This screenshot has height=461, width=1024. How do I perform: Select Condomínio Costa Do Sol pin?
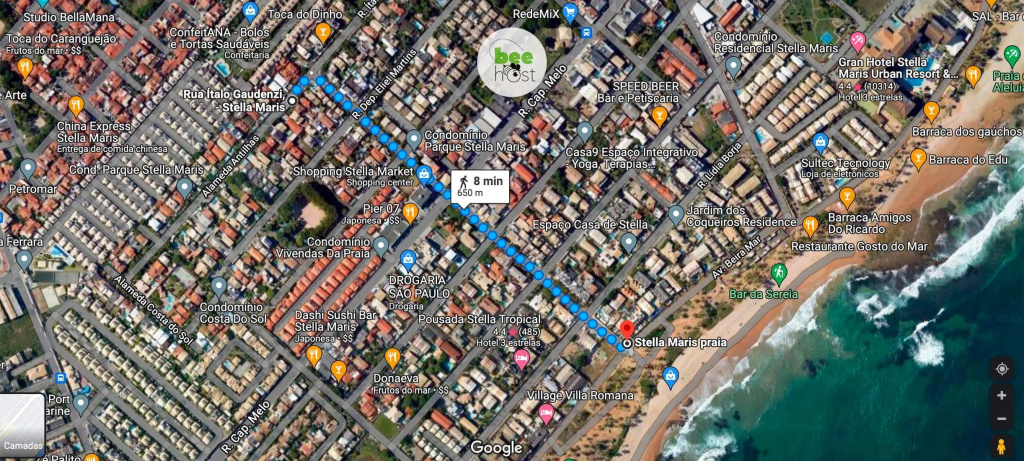click(219, 287)
